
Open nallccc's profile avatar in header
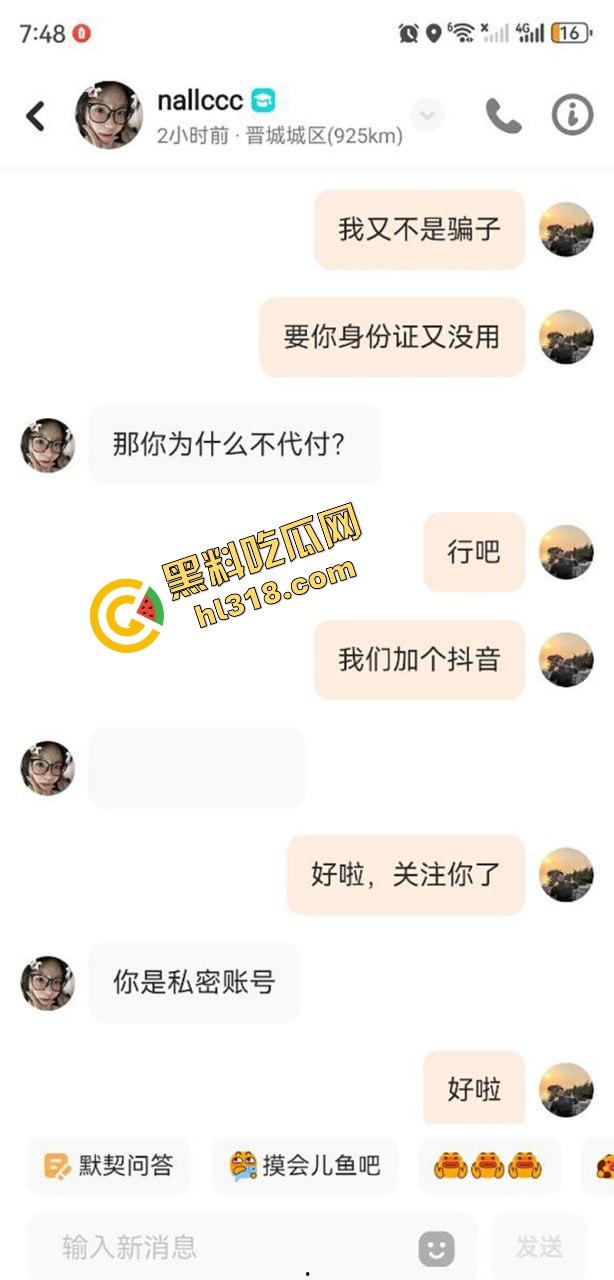pos(109,115)
